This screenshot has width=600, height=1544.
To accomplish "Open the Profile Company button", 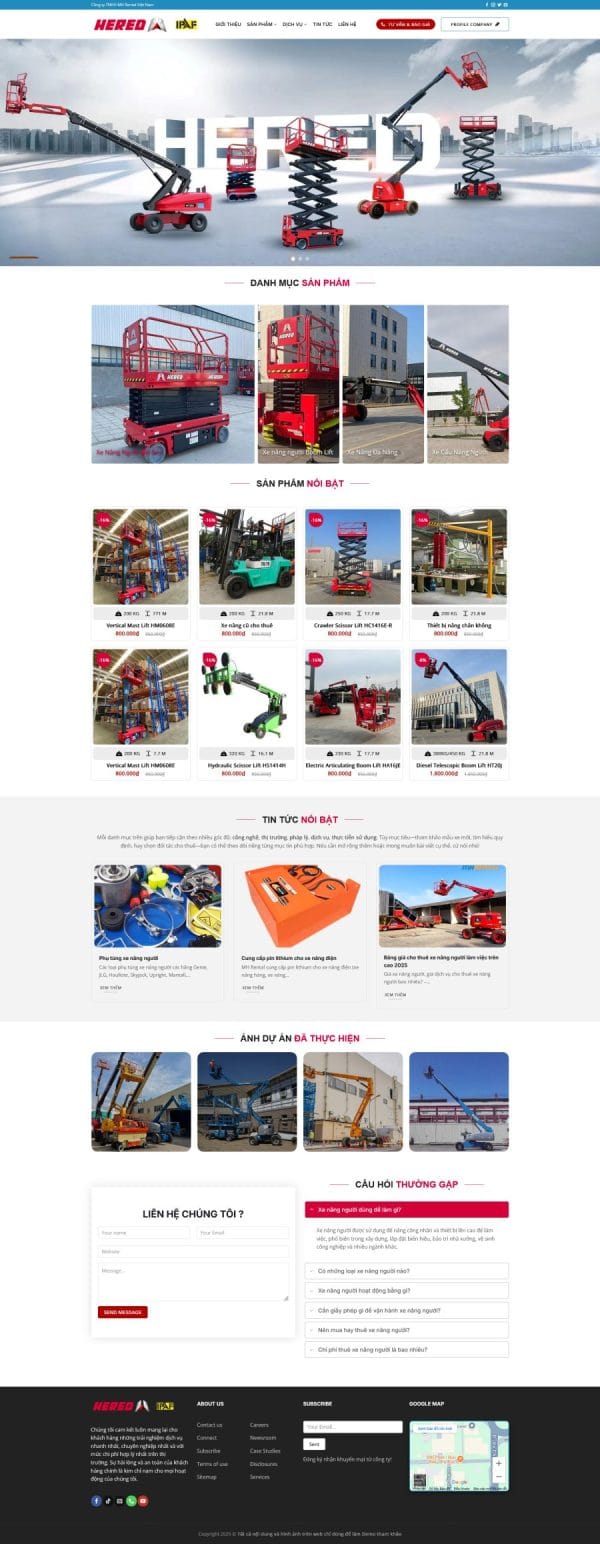I will click(474, 24).
